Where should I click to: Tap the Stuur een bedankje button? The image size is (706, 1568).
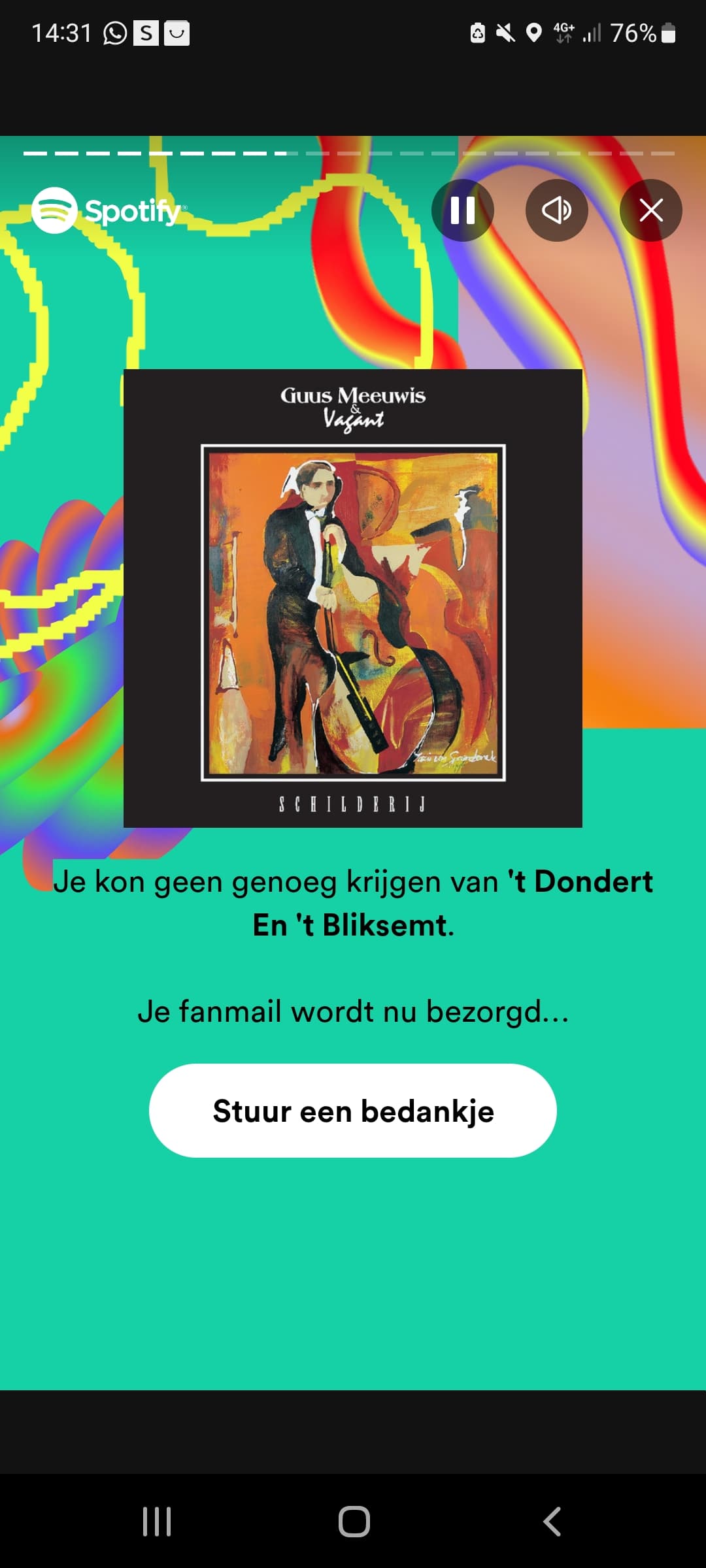point(353,1111)
